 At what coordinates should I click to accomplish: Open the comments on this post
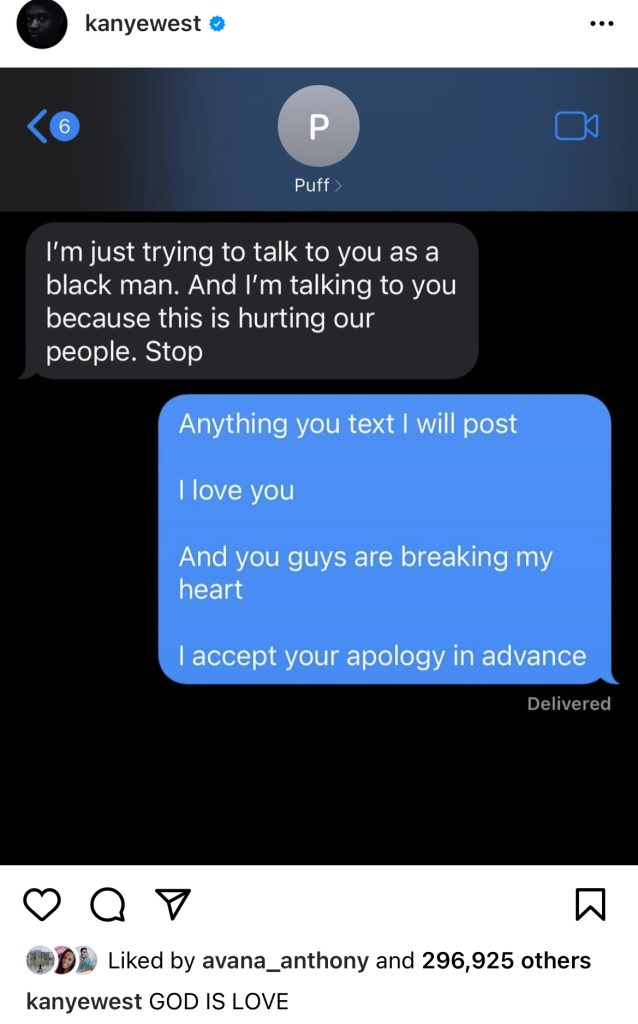point(107,904)
